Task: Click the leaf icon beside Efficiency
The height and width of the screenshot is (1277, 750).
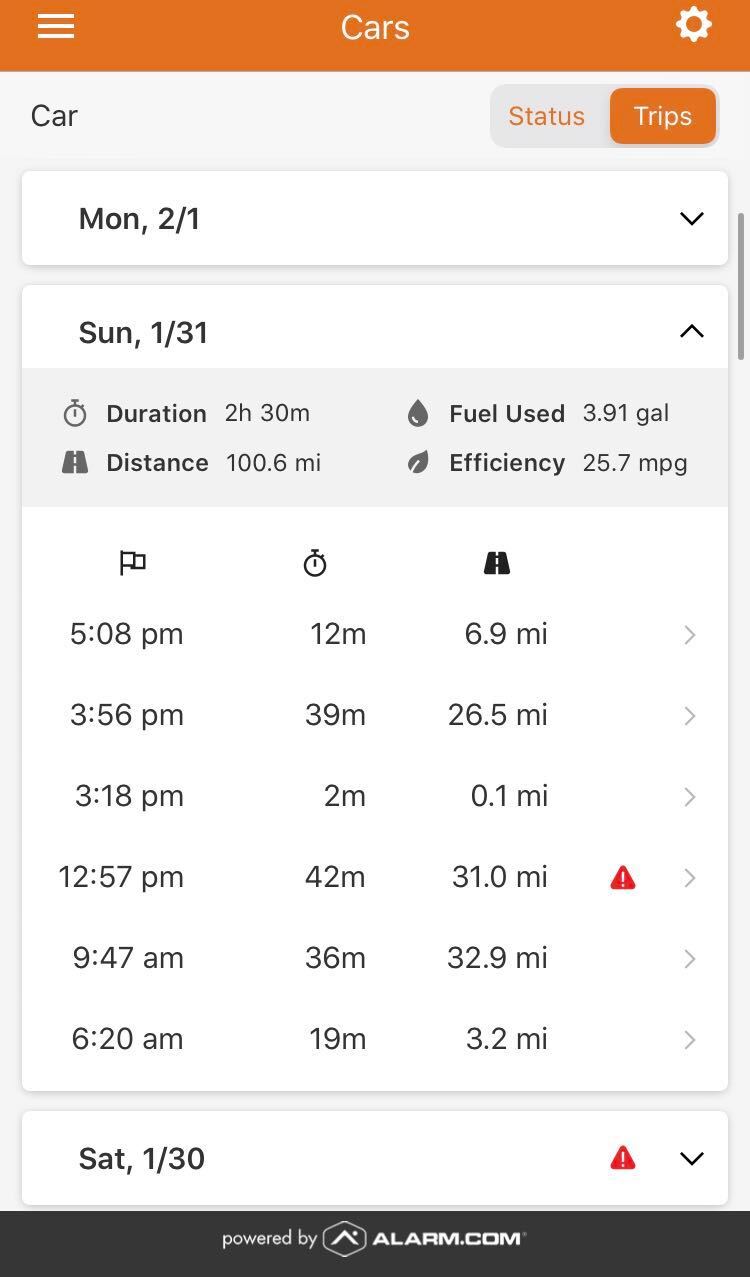Action: pyautogui.click(x=417, y=463)
